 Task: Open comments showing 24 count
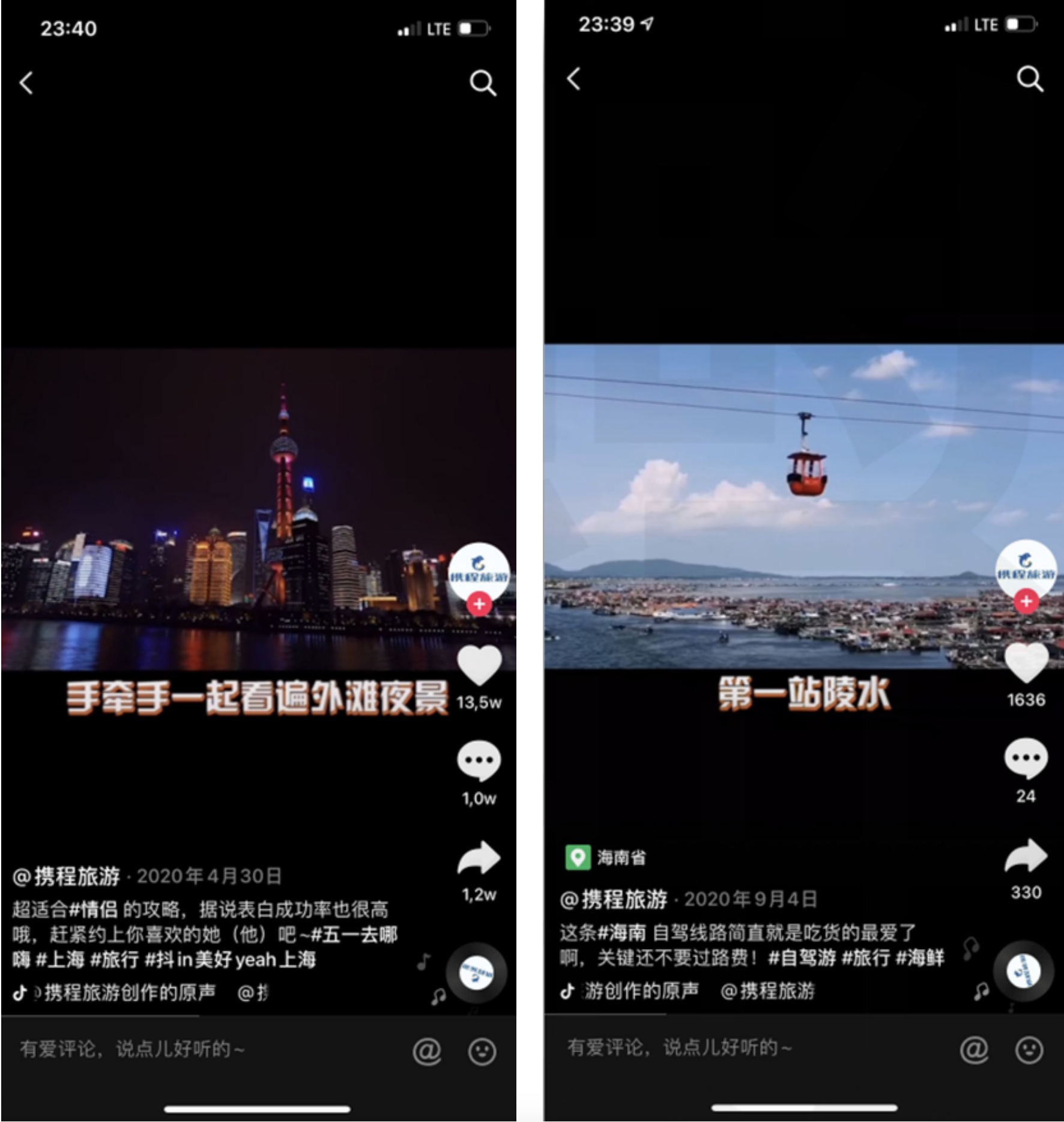[x=1026, y=758]
